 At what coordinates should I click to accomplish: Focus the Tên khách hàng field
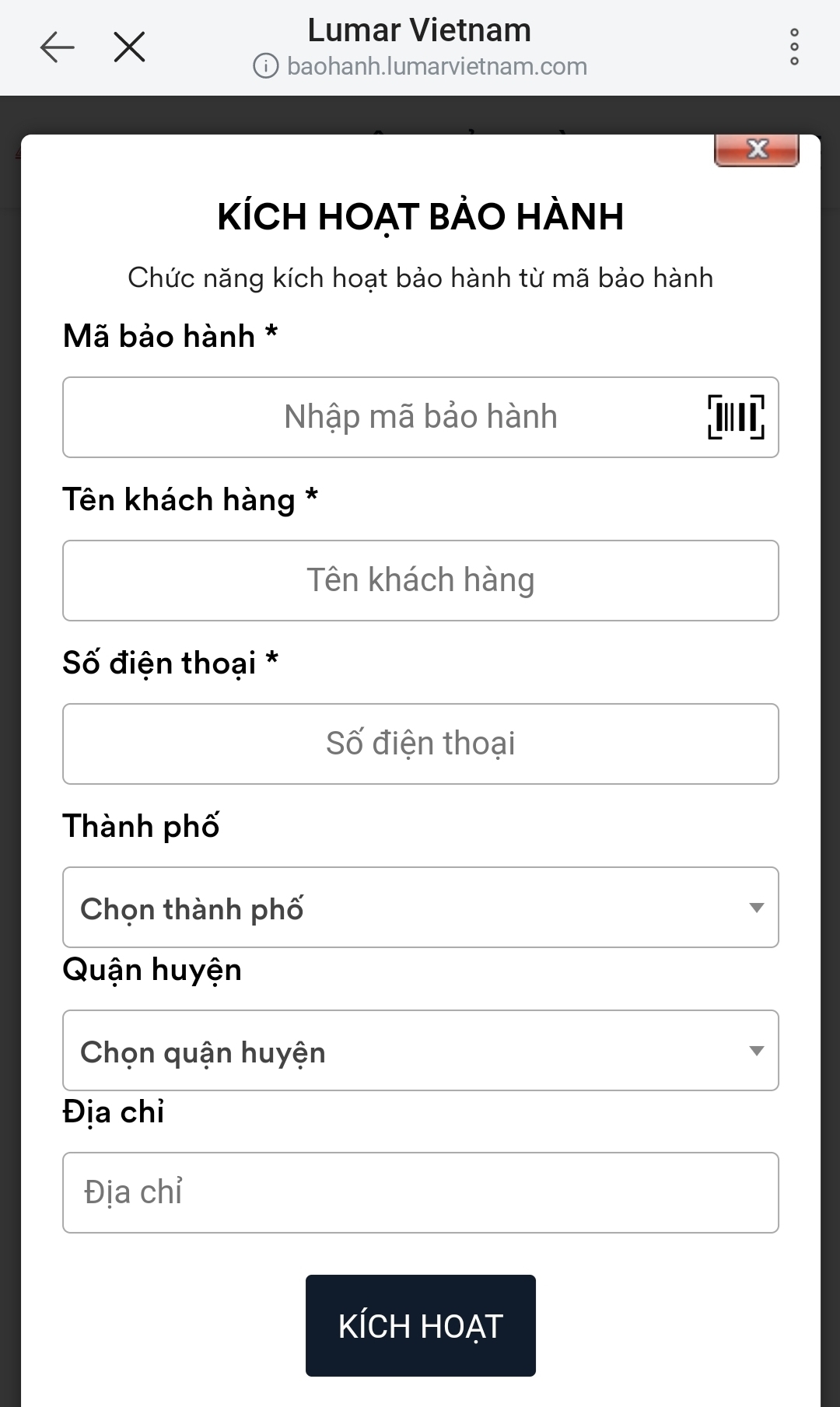pyautogui.click(x=420, y=581)
